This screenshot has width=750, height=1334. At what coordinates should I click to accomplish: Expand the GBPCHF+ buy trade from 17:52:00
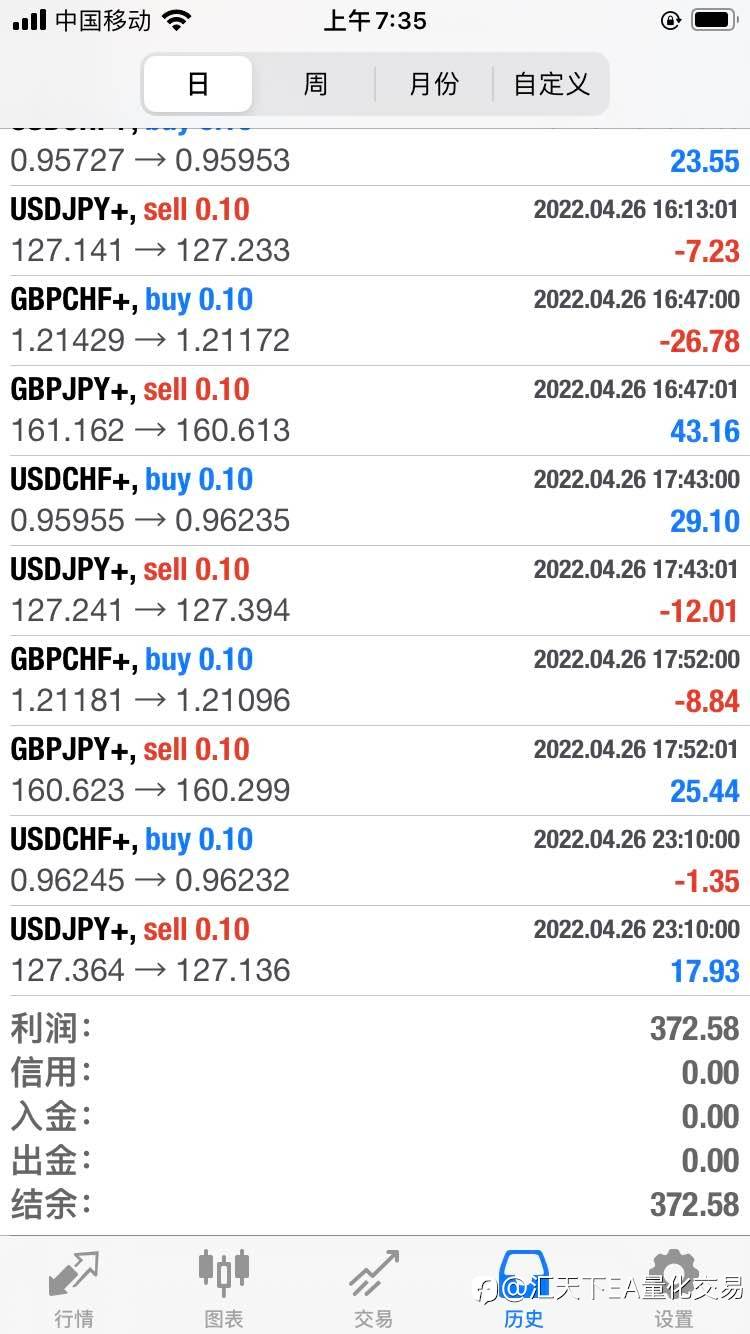[x=375, y=681]
